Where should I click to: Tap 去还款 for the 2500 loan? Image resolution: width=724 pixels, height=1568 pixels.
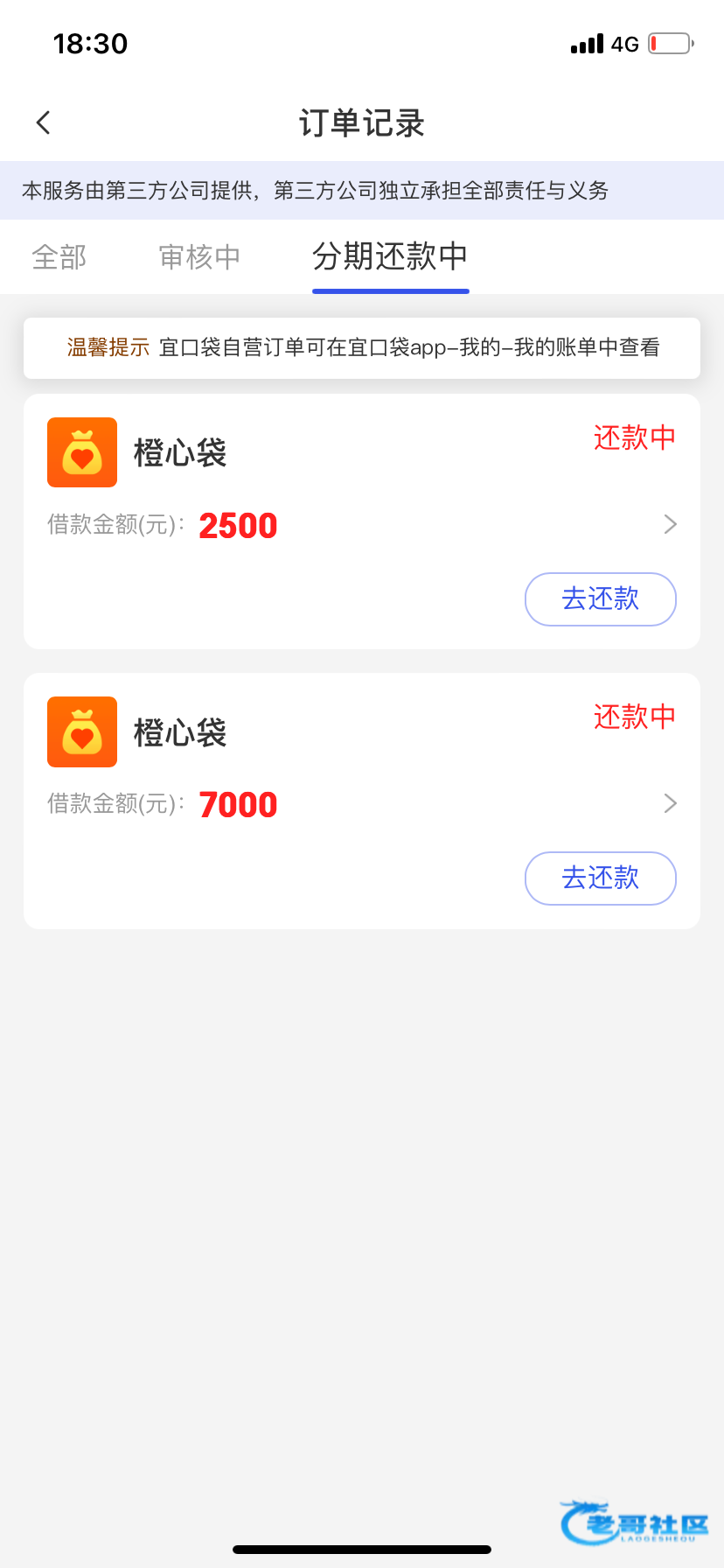pos(600,599)
